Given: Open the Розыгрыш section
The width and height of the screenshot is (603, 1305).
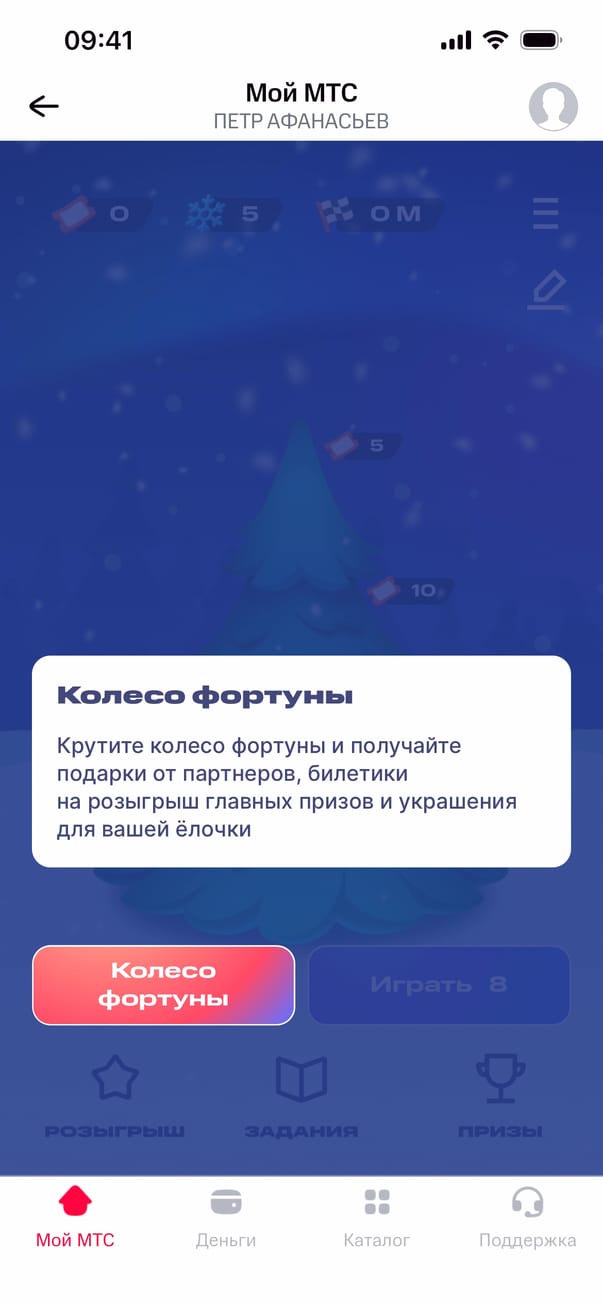Looking at the screenshot, I should (x=115, y=1098).
